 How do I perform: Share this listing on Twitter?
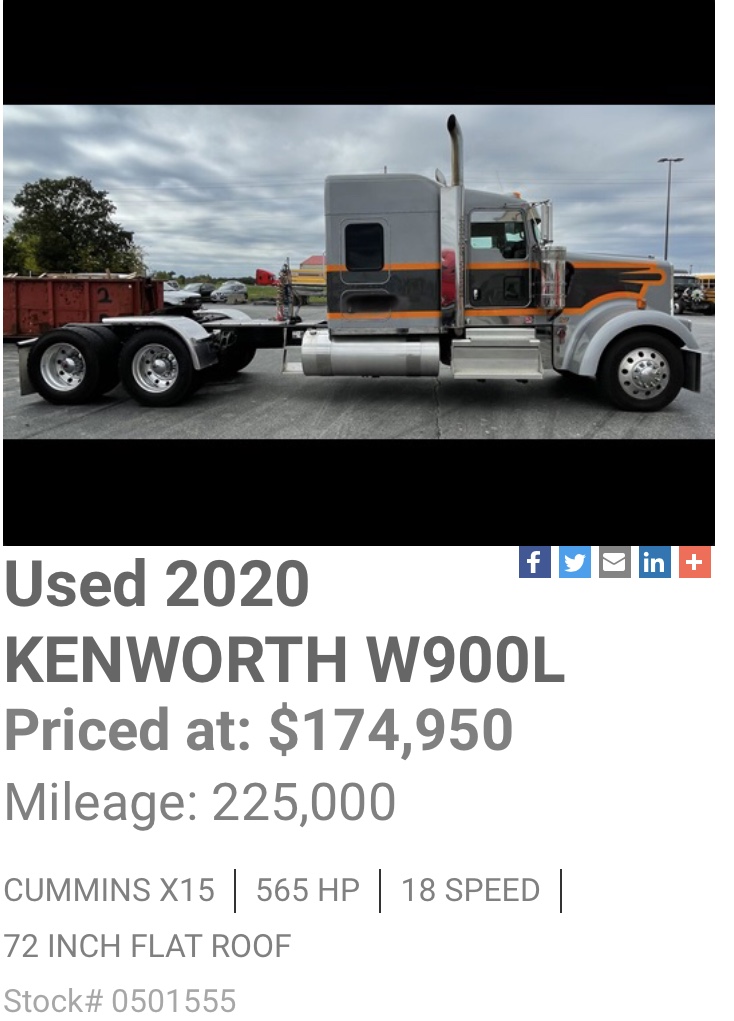[x=575, y=562]
